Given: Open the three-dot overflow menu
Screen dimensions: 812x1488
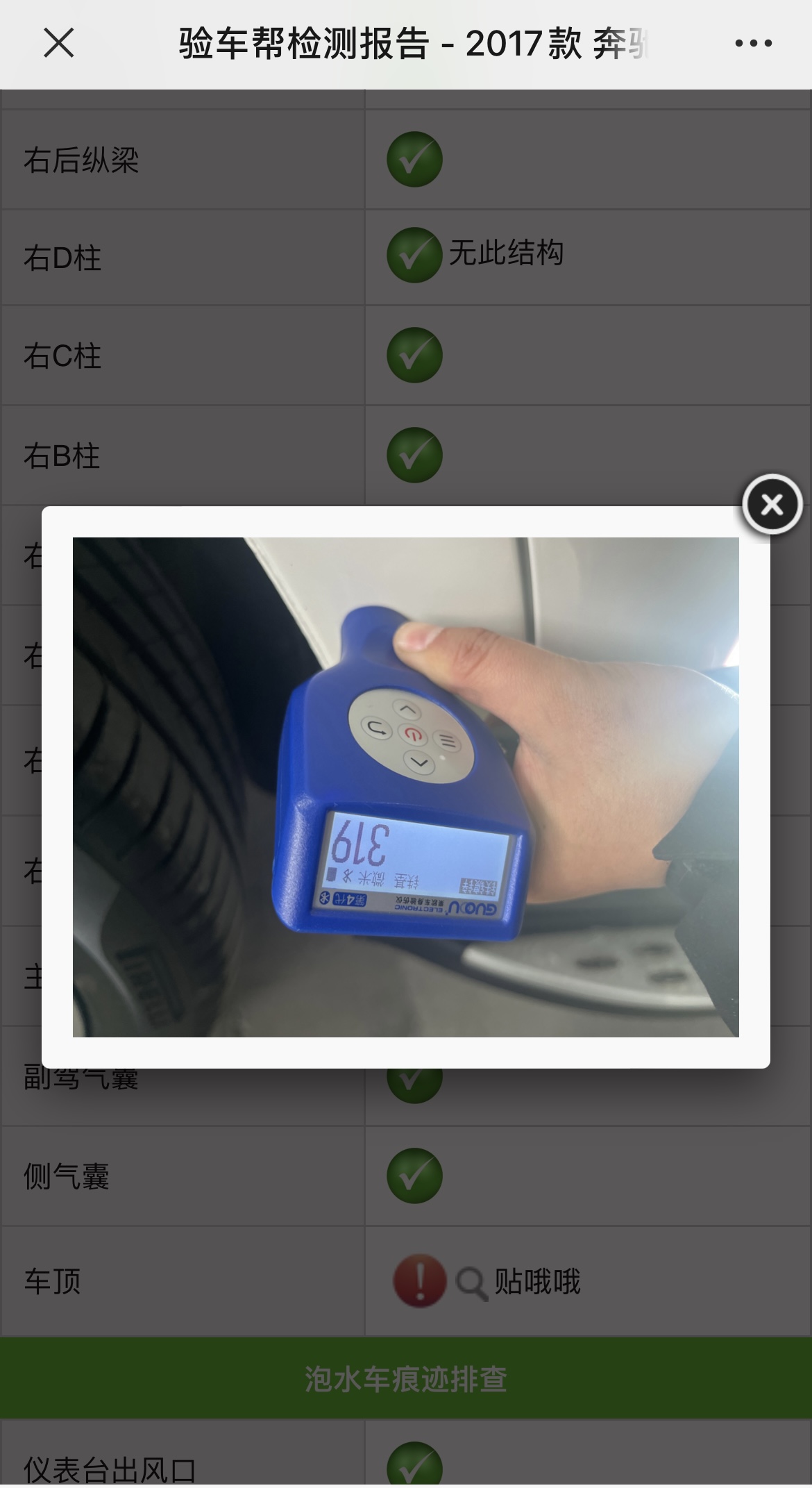Looking at the screenshot, I should coord(753,43).
